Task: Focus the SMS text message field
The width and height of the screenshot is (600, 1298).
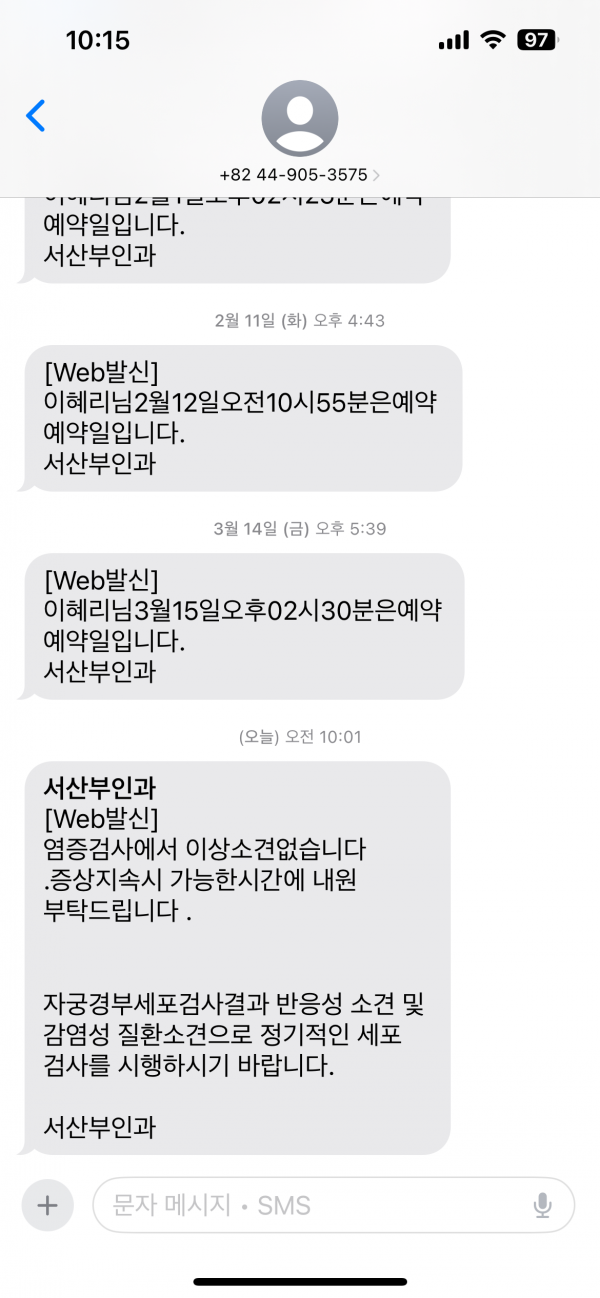Action: (x=310, y=1205)
